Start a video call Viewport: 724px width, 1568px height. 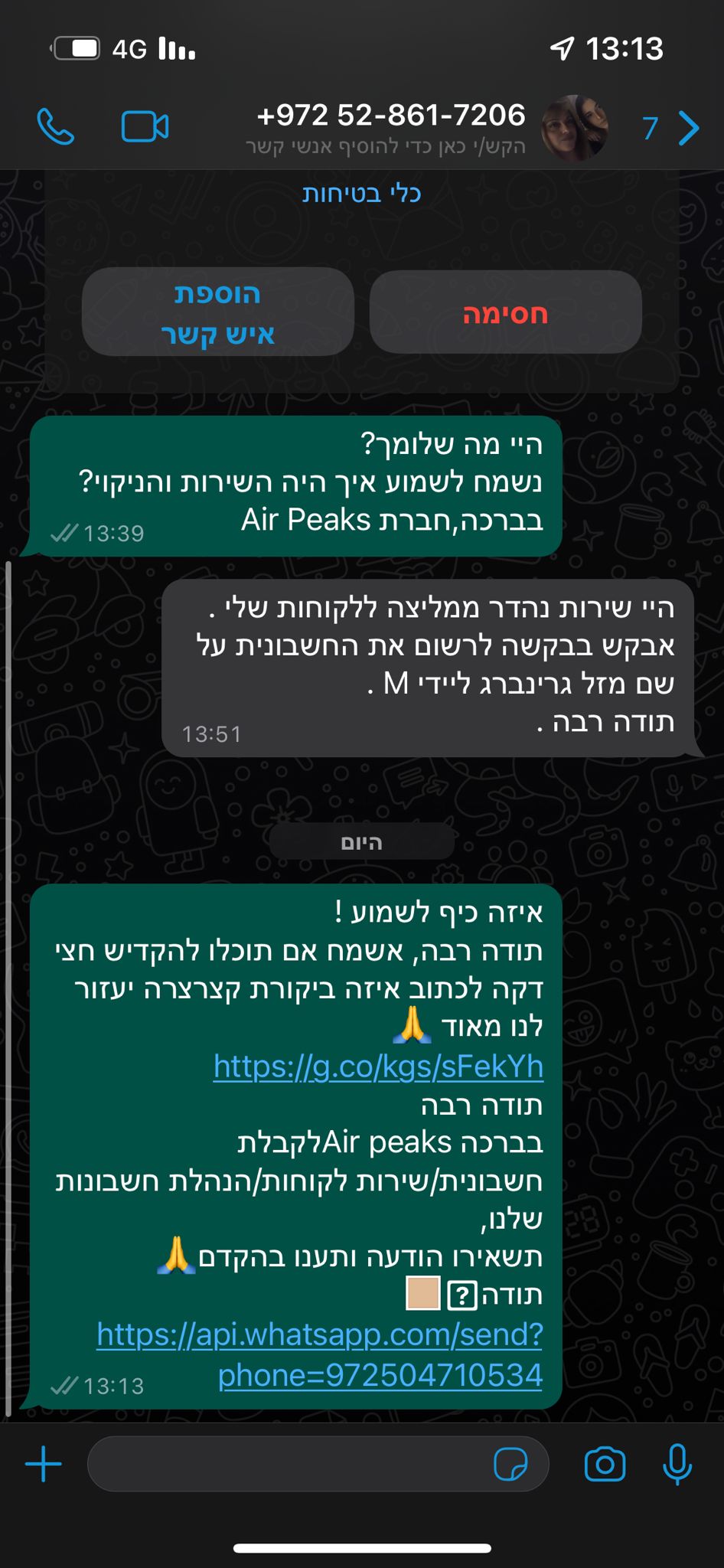tap(145, 127)
